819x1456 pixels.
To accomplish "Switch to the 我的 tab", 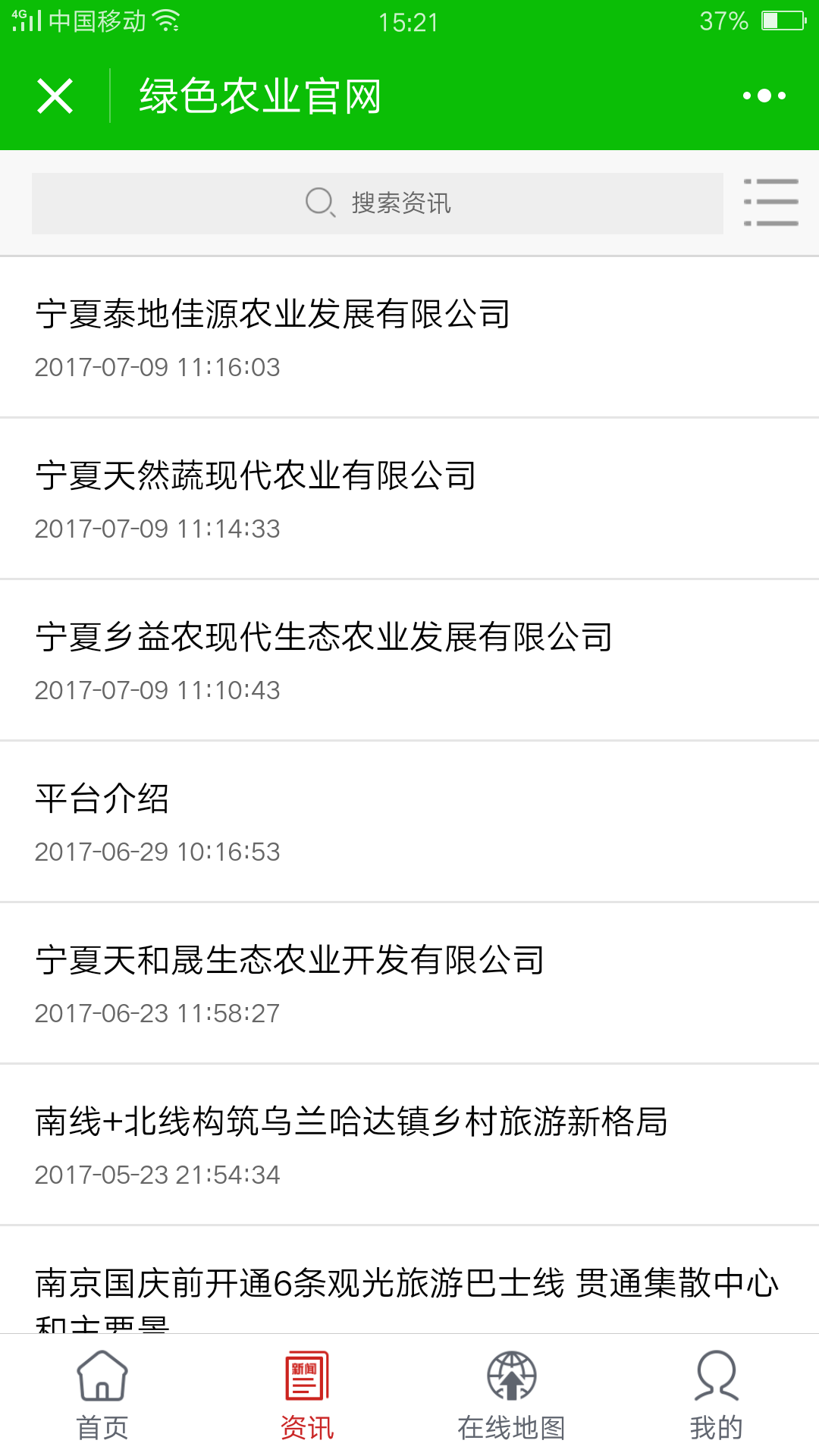I will (717, 1395).
